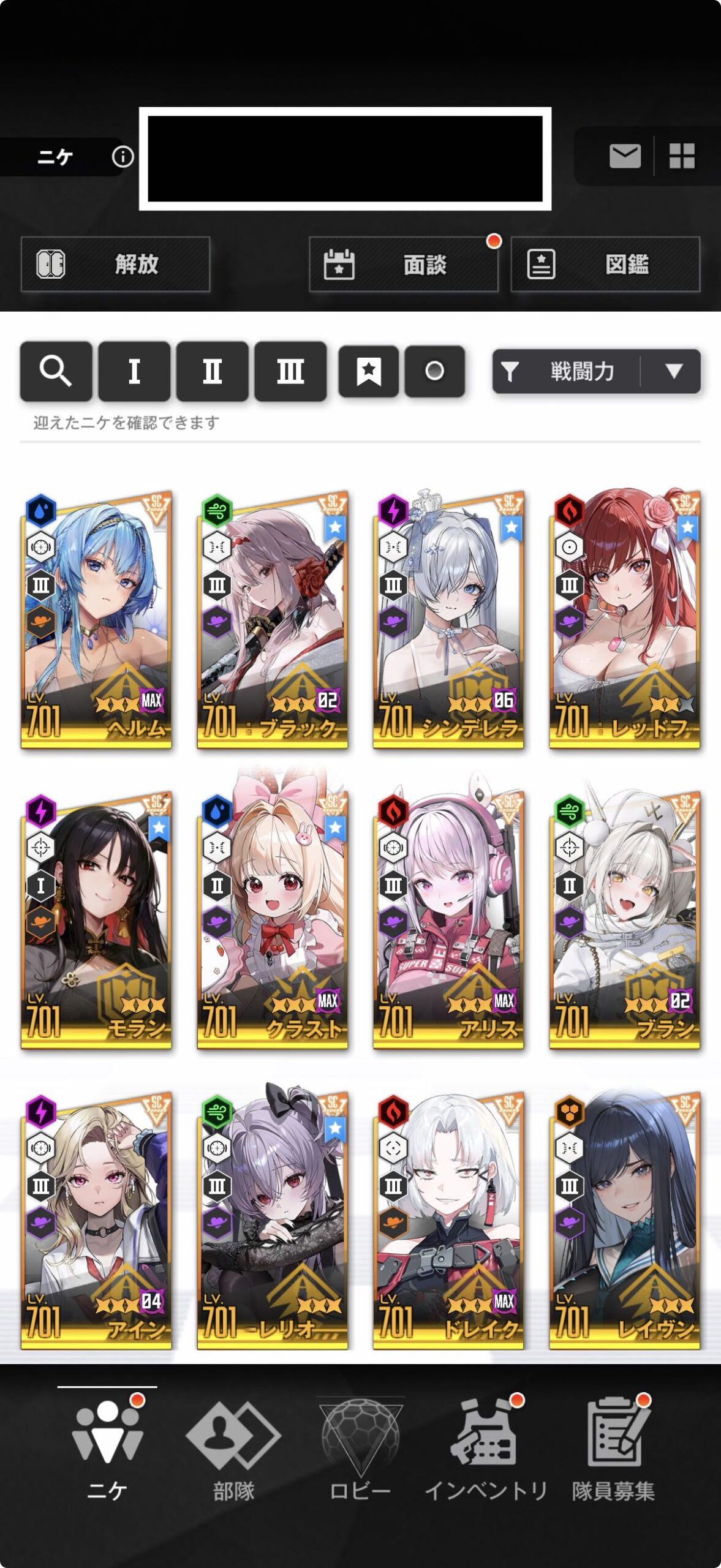Open the 図鑑 encyclopedia

(x=605, y=264)
